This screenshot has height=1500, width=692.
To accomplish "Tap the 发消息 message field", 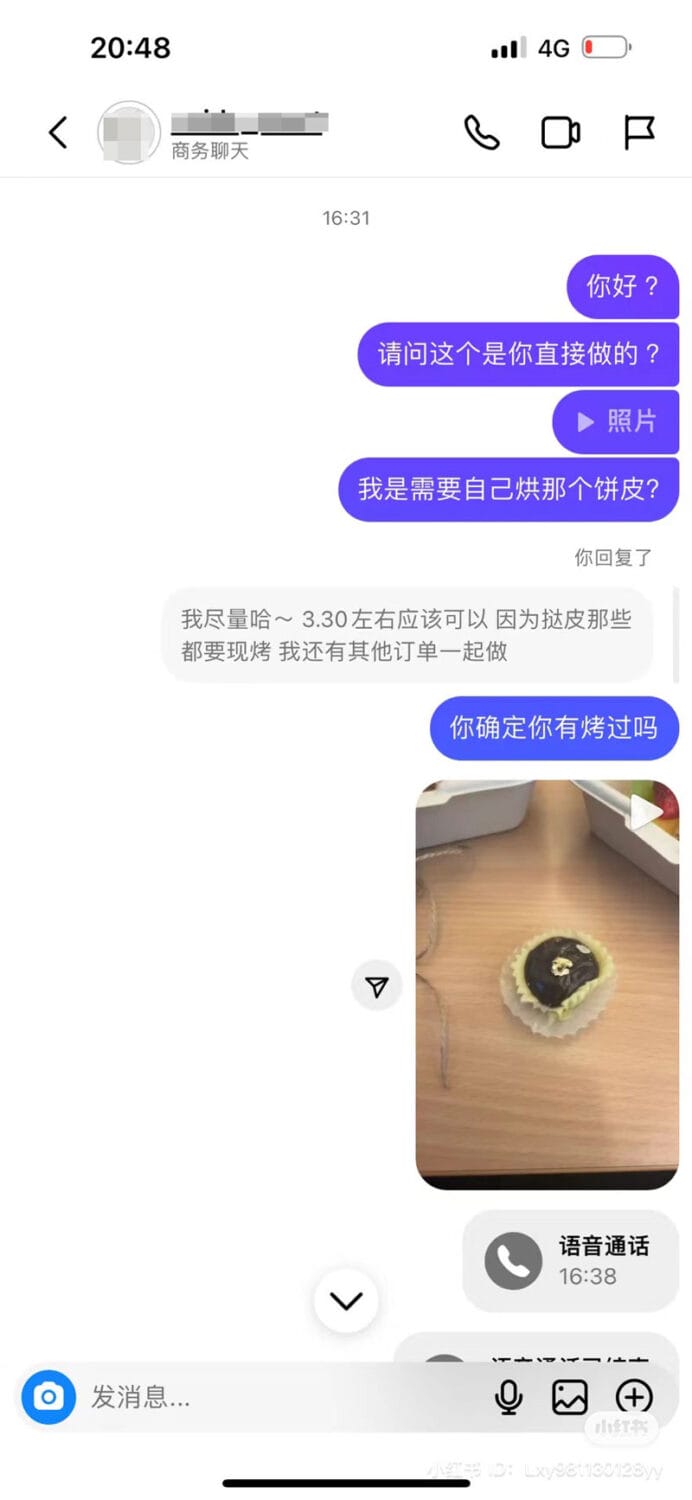I will (x=280, y=1396).
